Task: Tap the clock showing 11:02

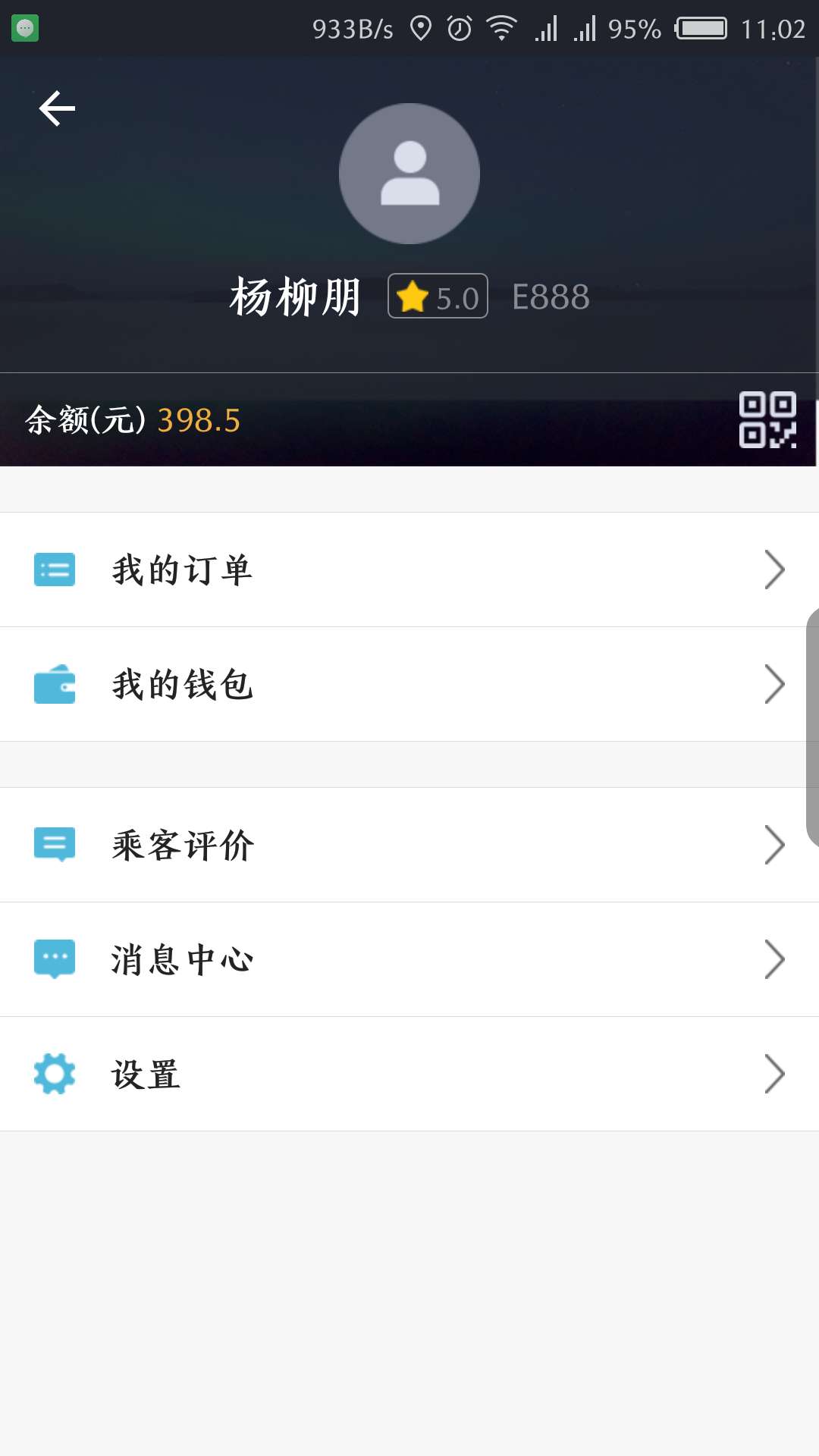Action: tap(775, 28)
